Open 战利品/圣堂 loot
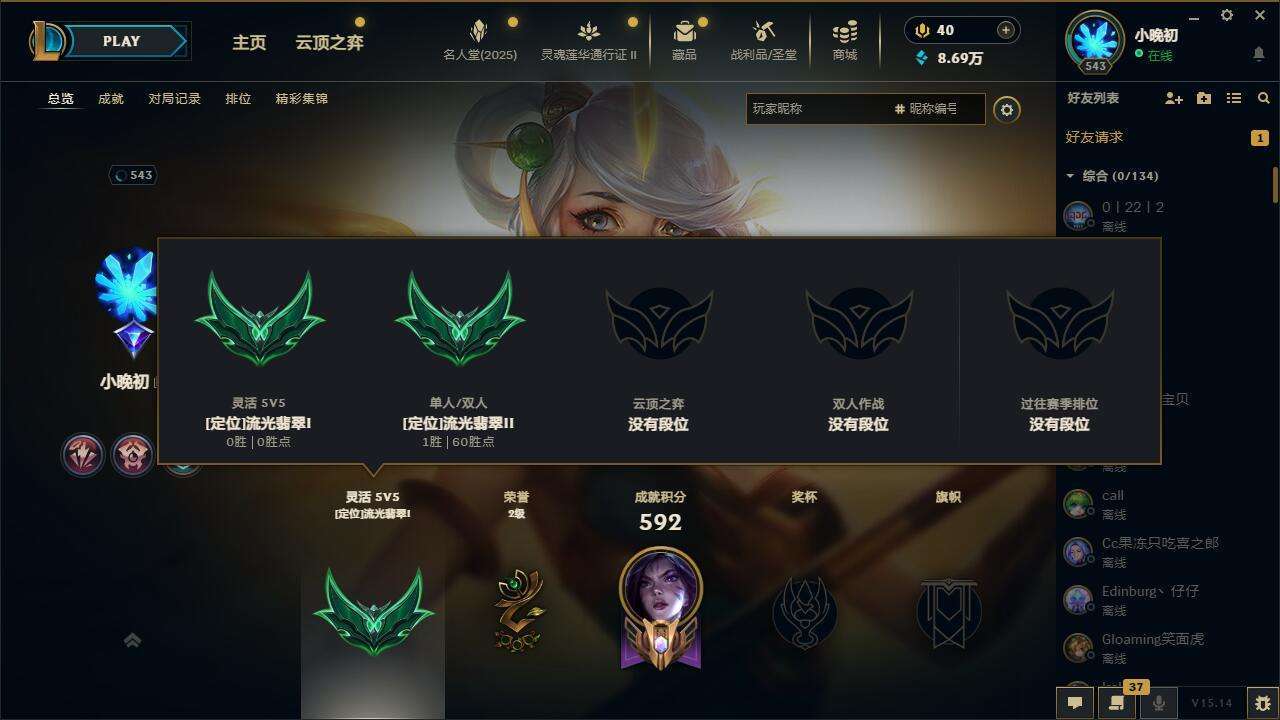1280x720 pixels. pos(763,40)
